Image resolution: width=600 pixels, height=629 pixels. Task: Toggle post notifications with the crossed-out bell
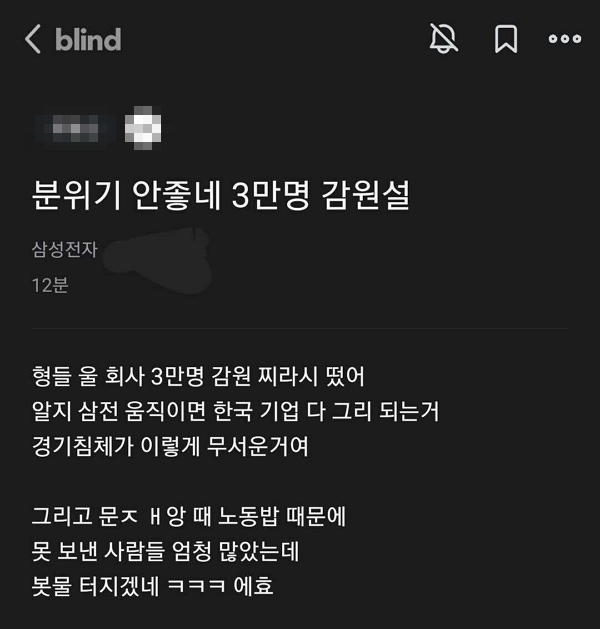coord(443,39)
